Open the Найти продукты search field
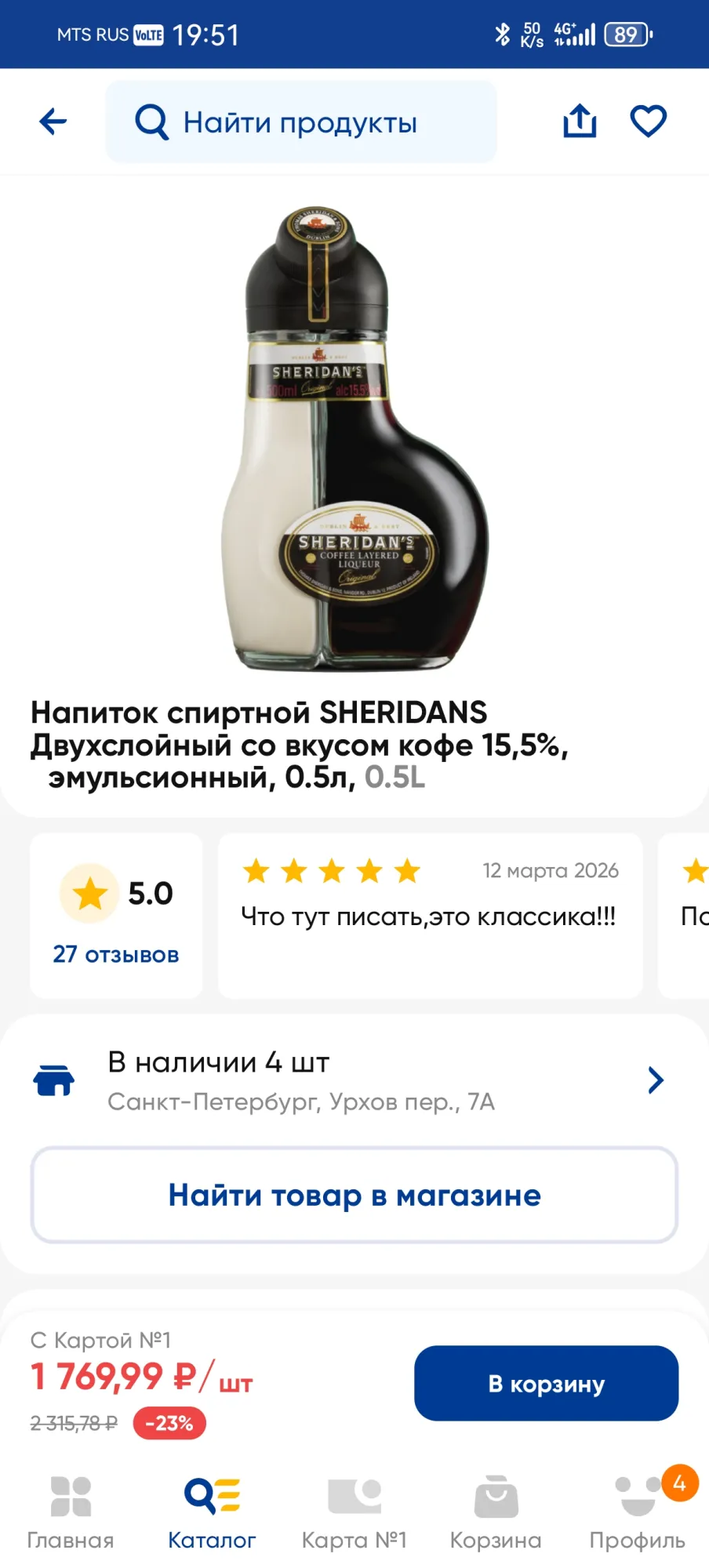 tap(301, 122)
